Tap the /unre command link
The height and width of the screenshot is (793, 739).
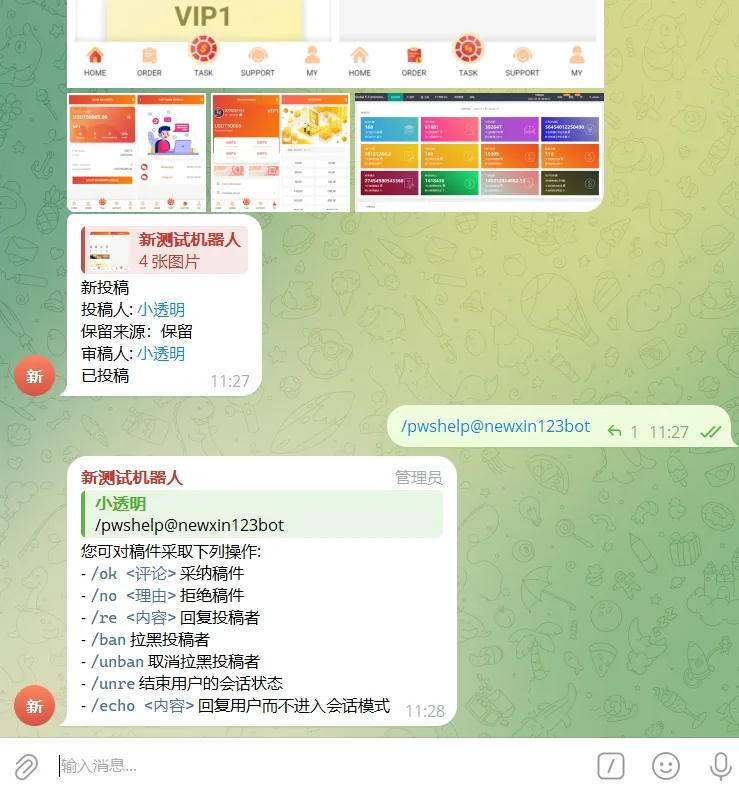[114, 683]
